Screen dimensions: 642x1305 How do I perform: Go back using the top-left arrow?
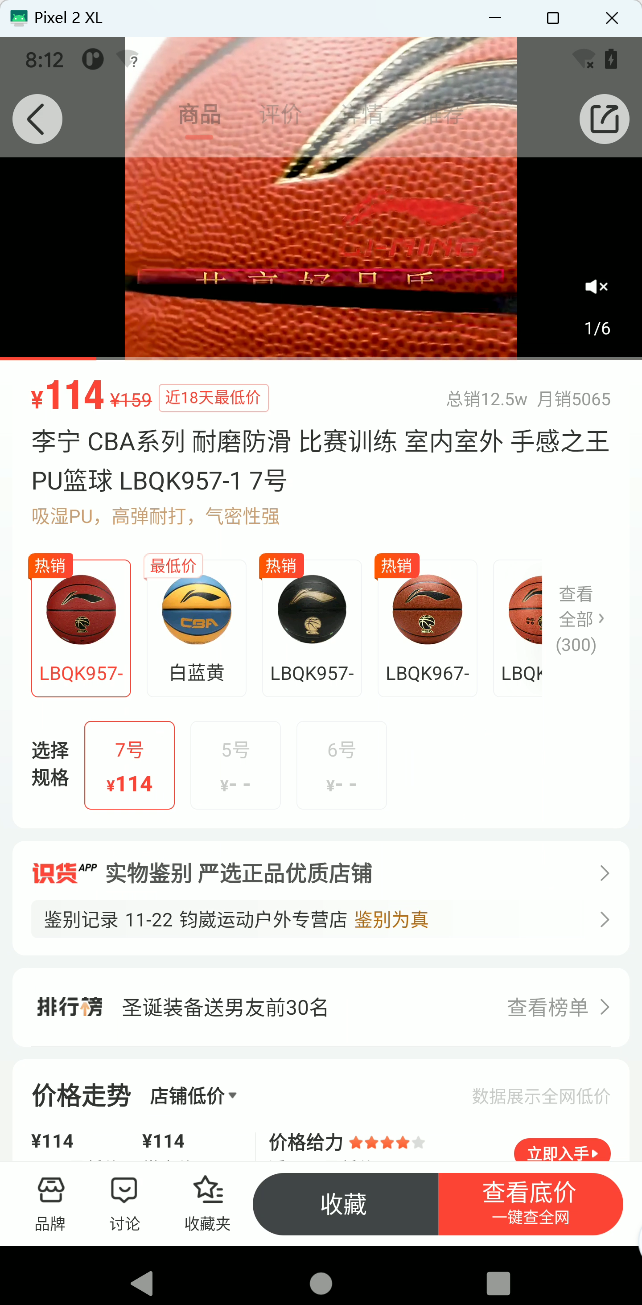pyautogui.click(x=37, y=120)
